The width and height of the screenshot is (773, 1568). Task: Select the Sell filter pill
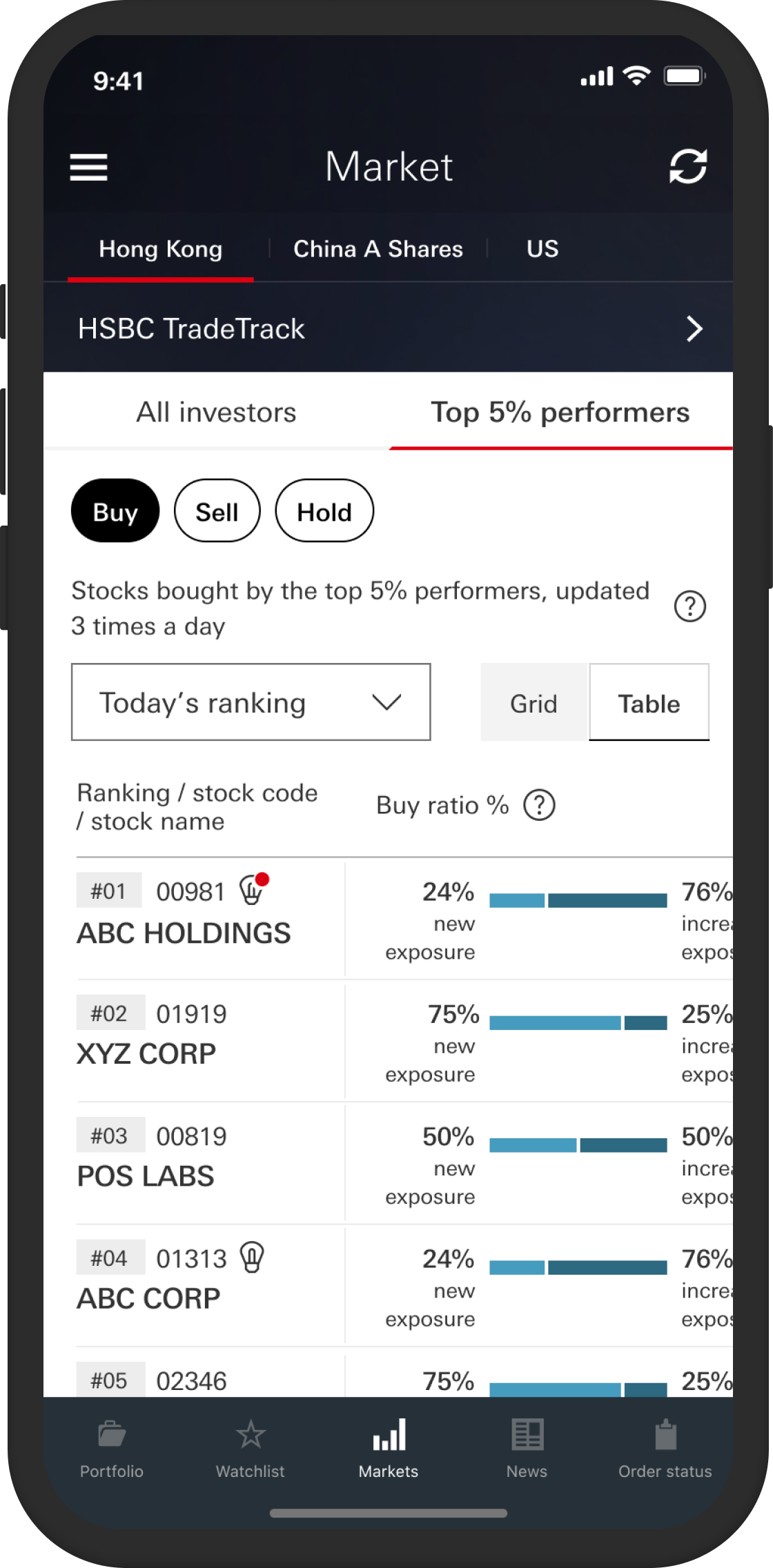[217, 510]
